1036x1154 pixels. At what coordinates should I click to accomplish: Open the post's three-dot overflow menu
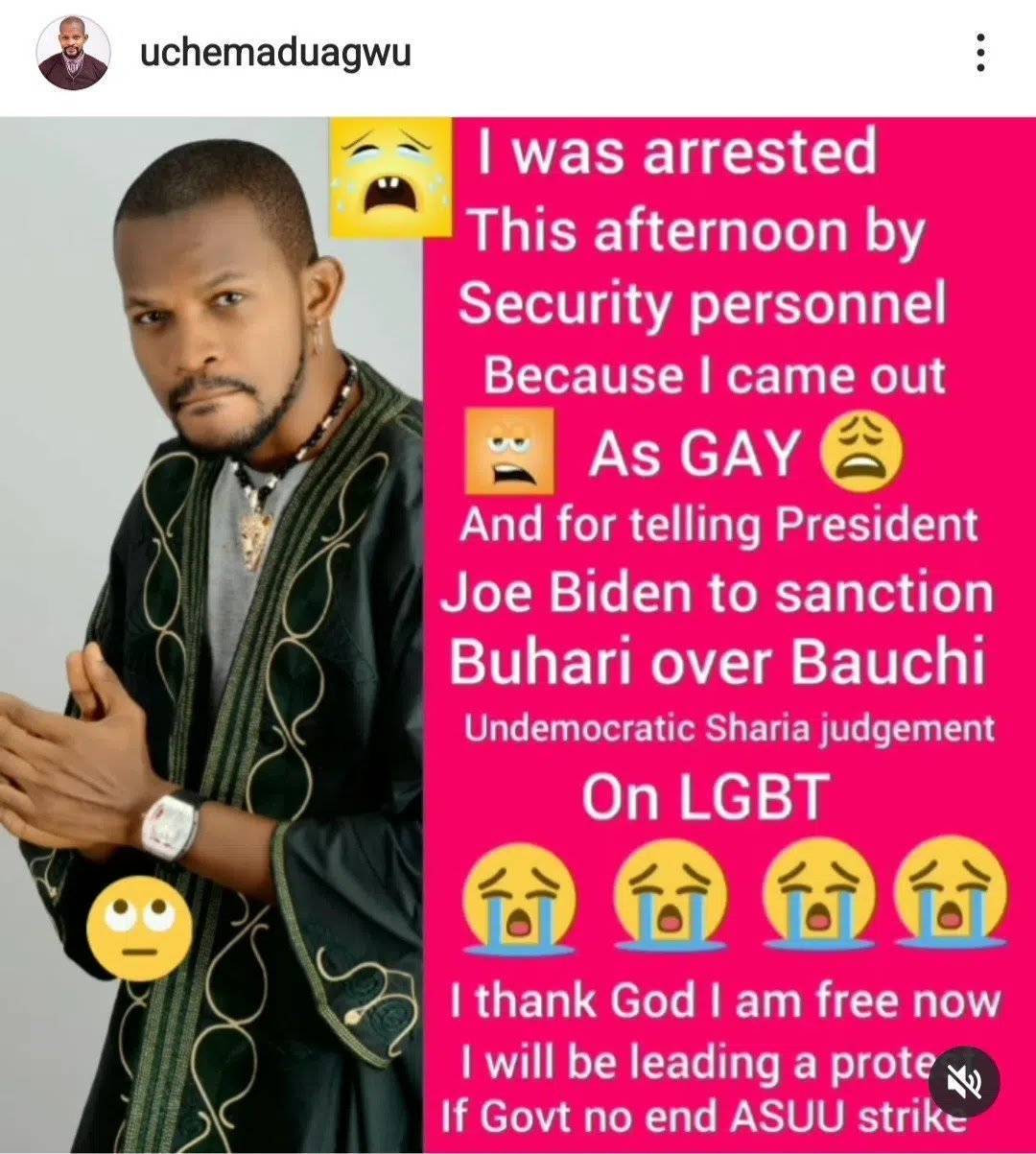[979, 53]
